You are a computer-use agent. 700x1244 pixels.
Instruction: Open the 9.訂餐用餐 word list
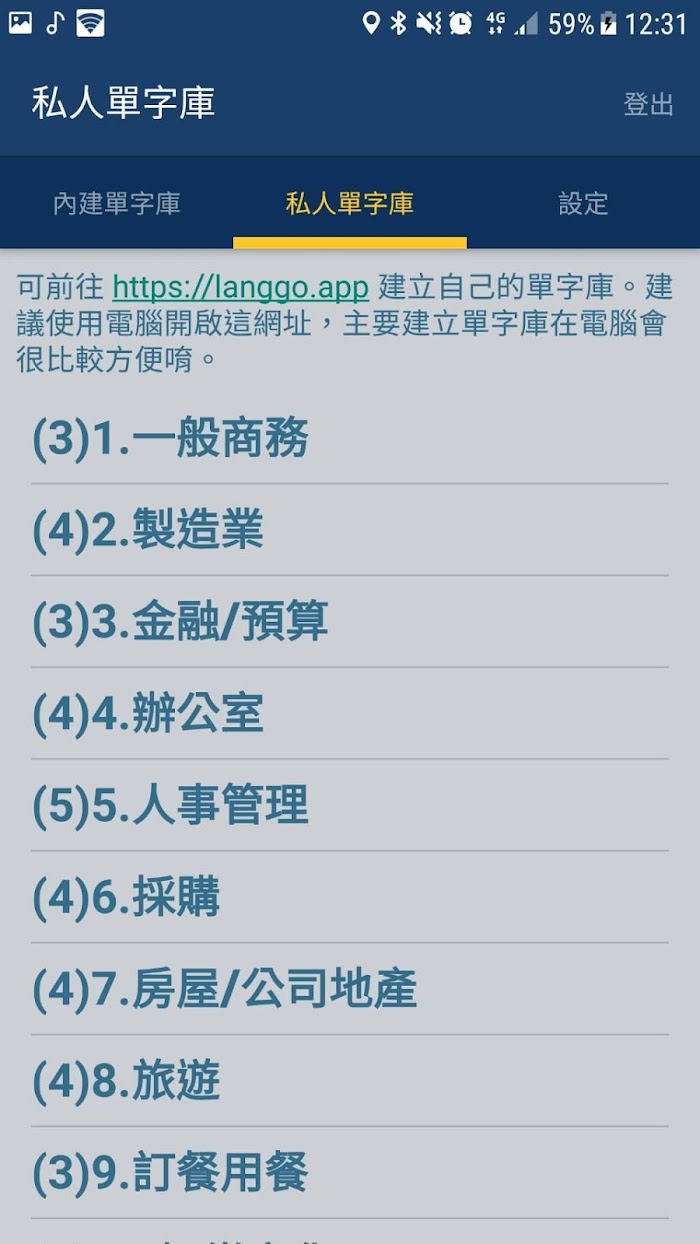point(350,1173)
